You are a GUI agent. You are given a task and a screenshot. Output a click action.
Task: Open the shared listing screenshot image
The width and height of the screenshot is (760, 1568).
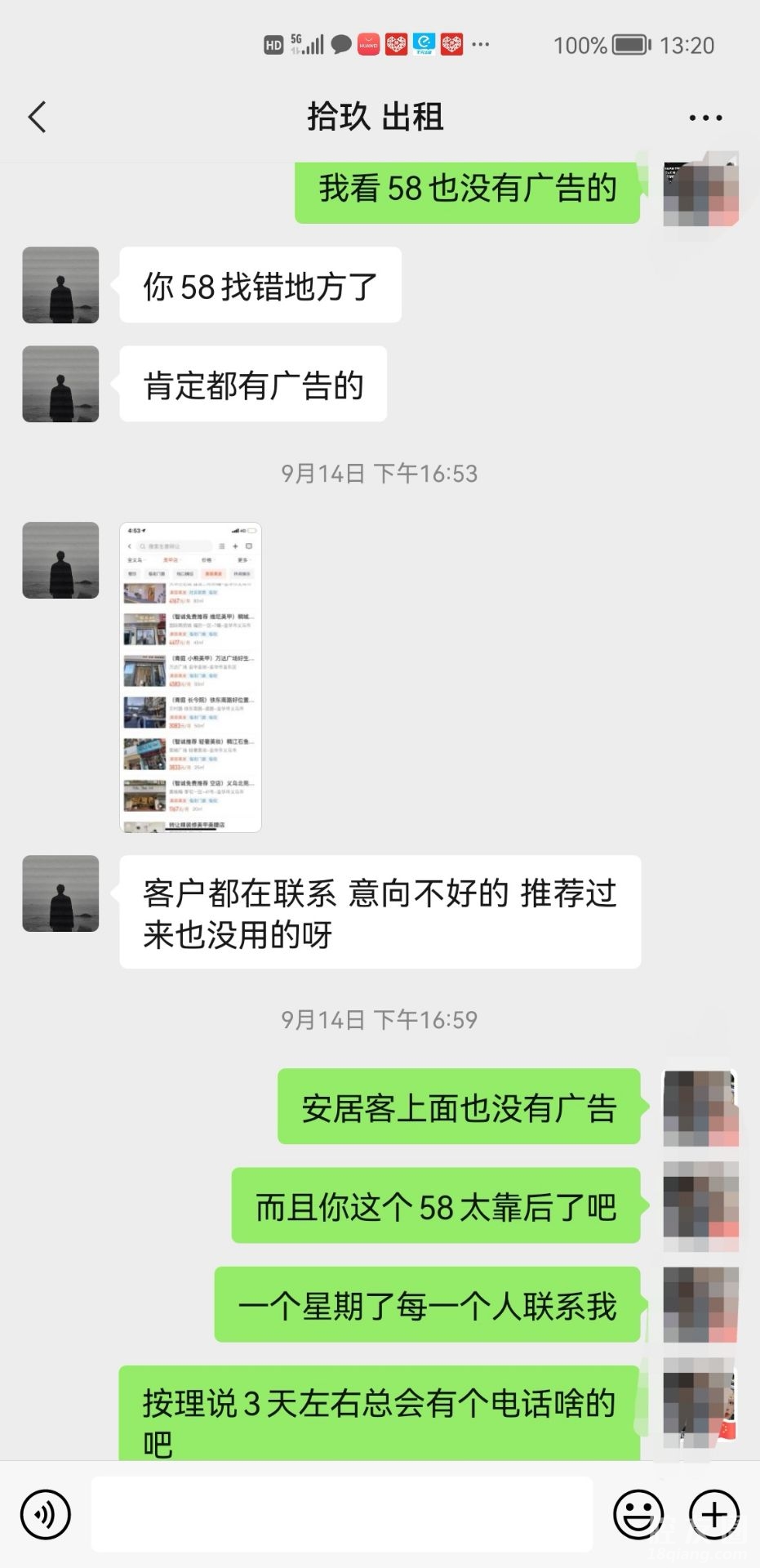(x=190, y=677)
